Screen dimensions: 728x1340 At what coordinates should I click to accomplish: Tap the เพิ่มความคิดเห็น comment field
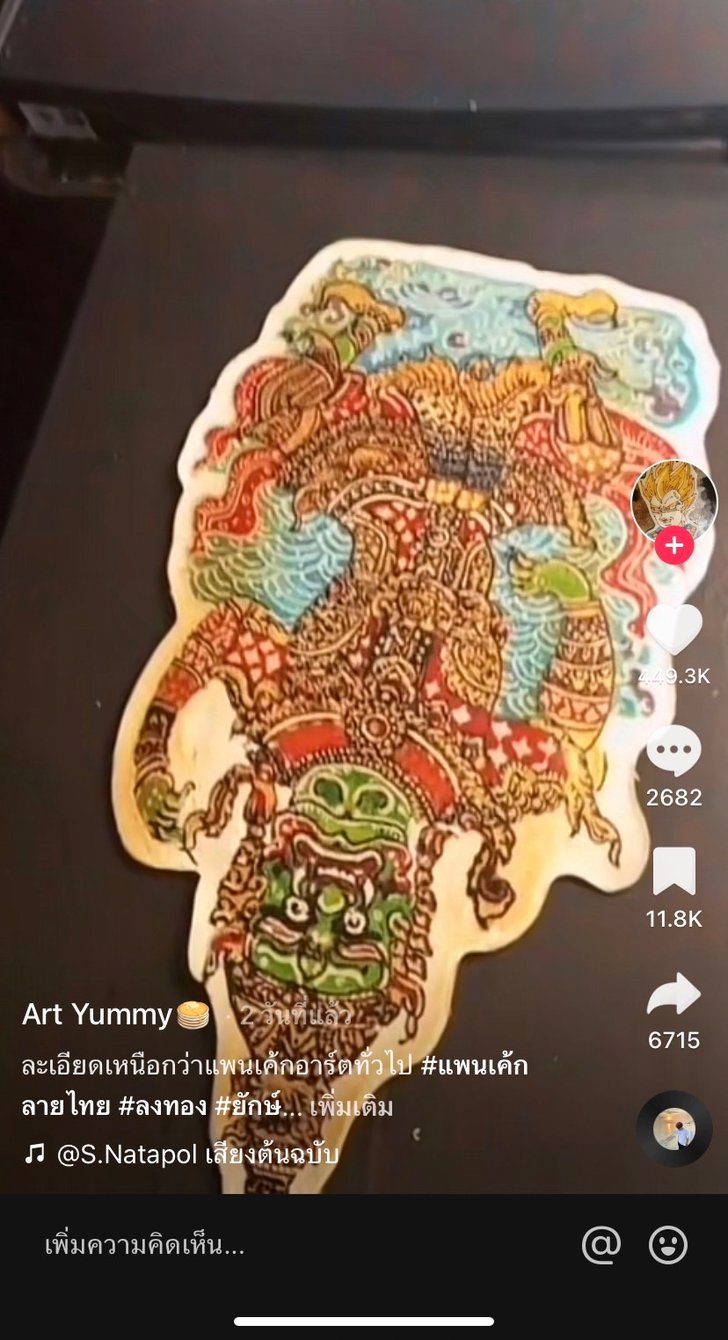click(x=145, y=1245)
